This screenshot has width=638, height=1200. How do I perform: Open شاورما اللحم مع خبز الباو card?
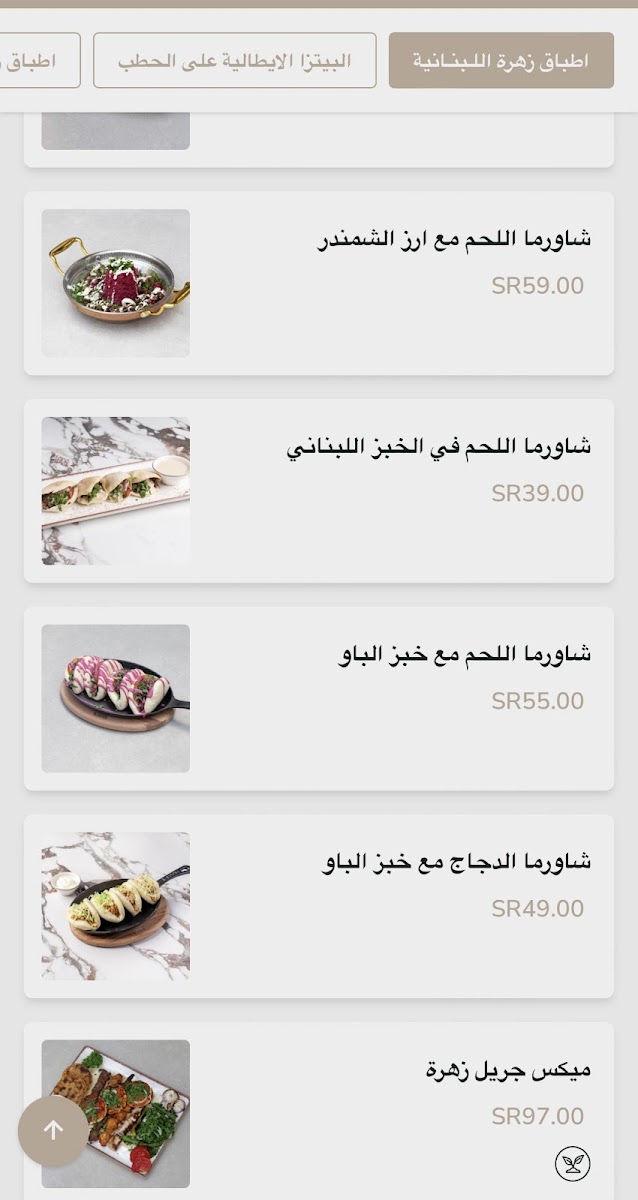click(319, 698)
